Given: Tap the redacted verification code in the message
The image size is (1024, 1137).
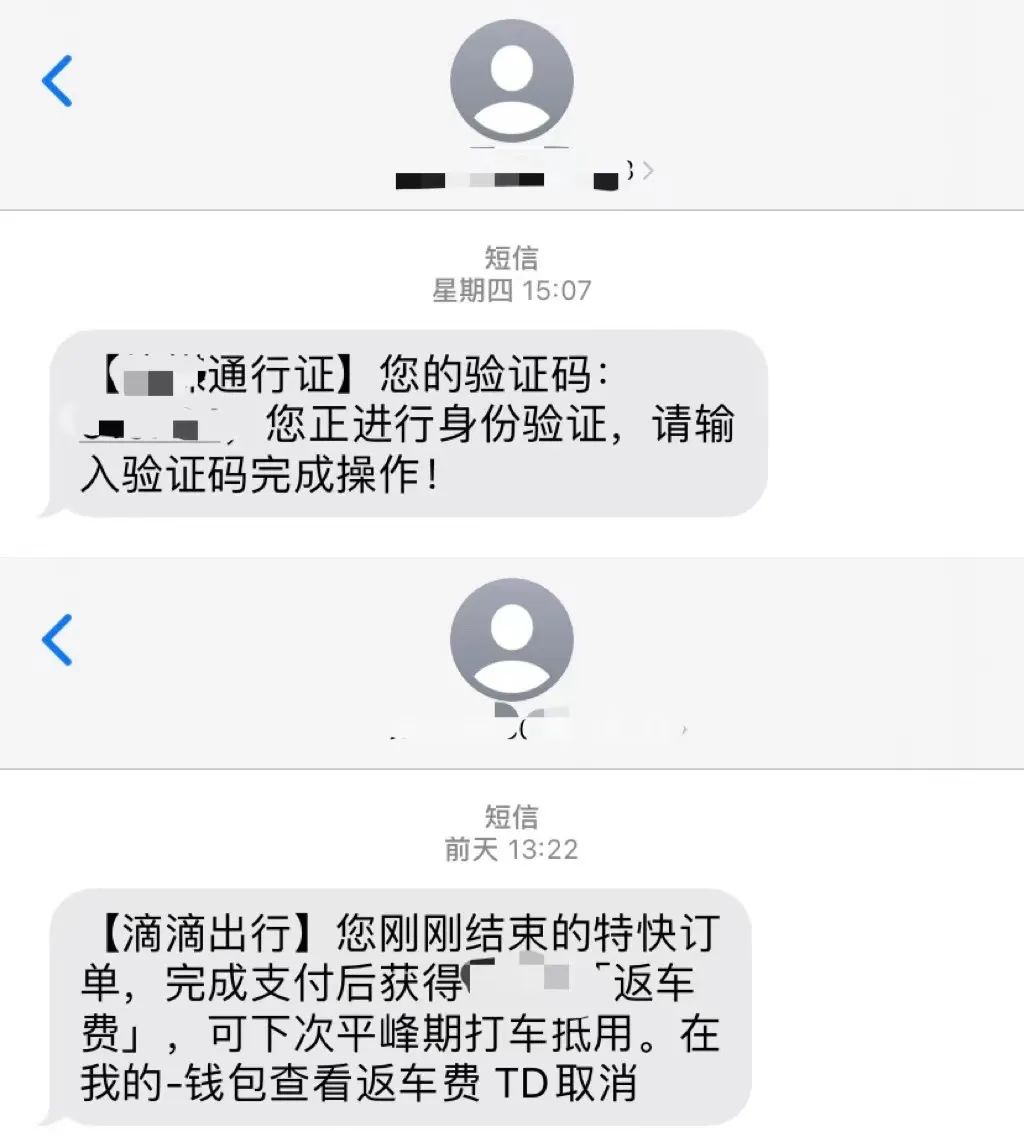Looking at the screenshot, I should 150,428.
